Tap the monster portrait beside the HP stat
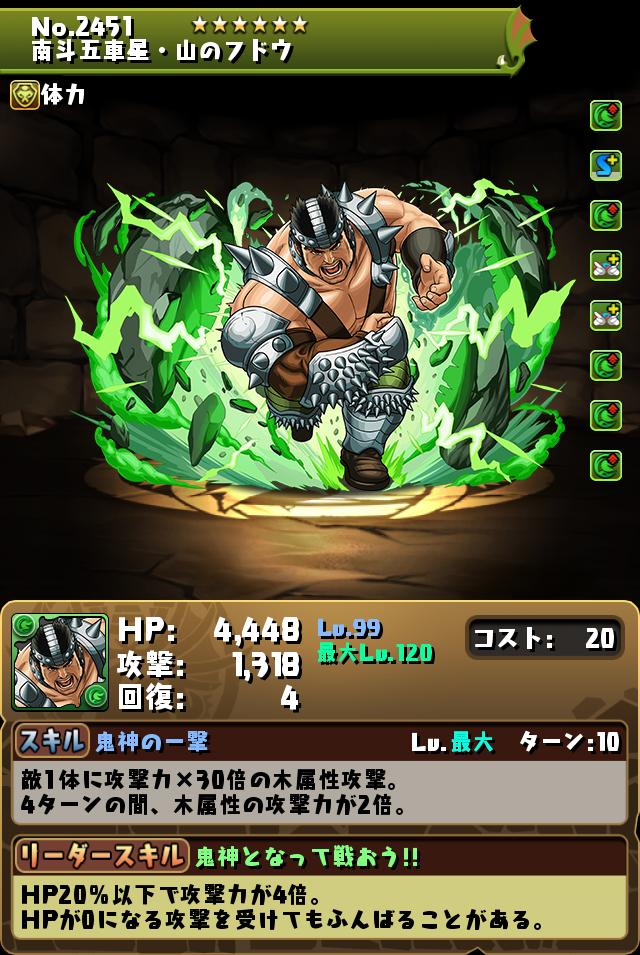 [60, 662]
